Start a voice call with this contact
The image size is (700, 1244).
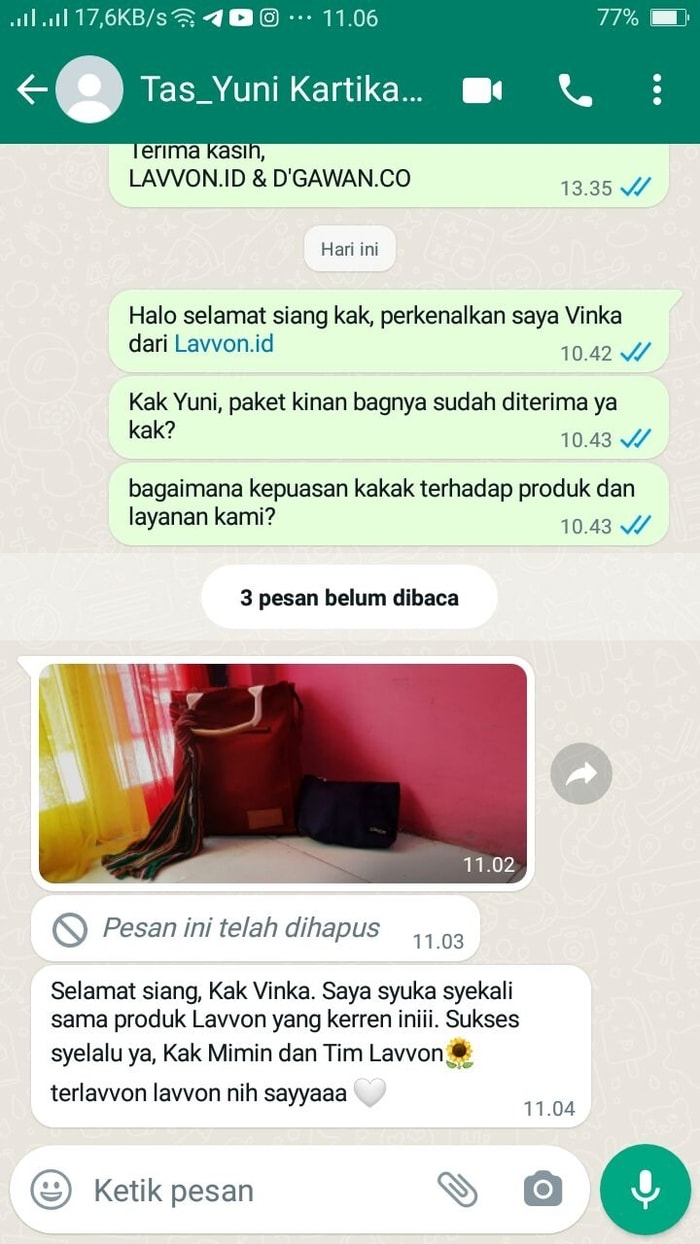coord(574,90)
